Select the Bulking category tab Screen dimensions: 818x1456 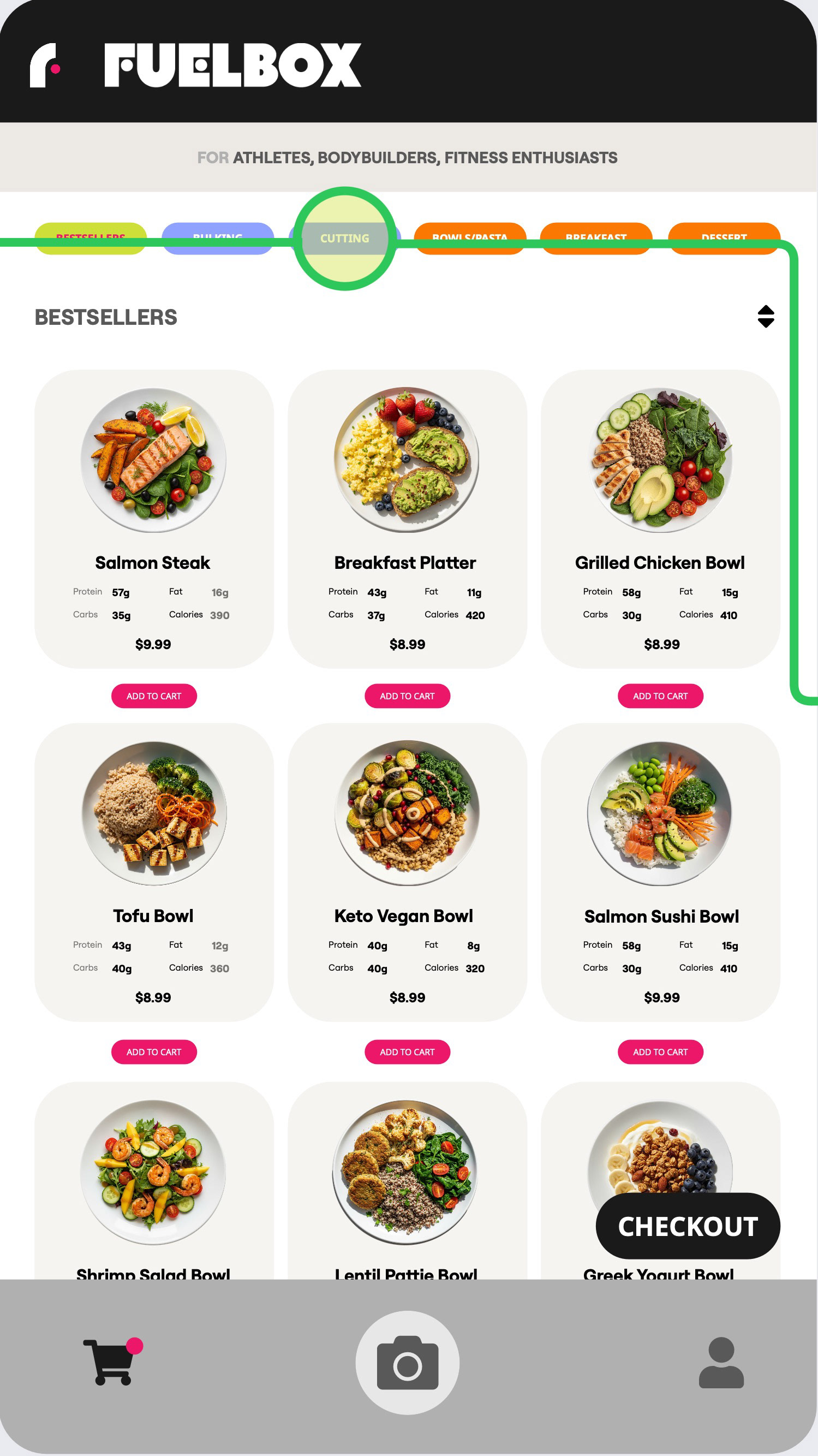[218, 238]
